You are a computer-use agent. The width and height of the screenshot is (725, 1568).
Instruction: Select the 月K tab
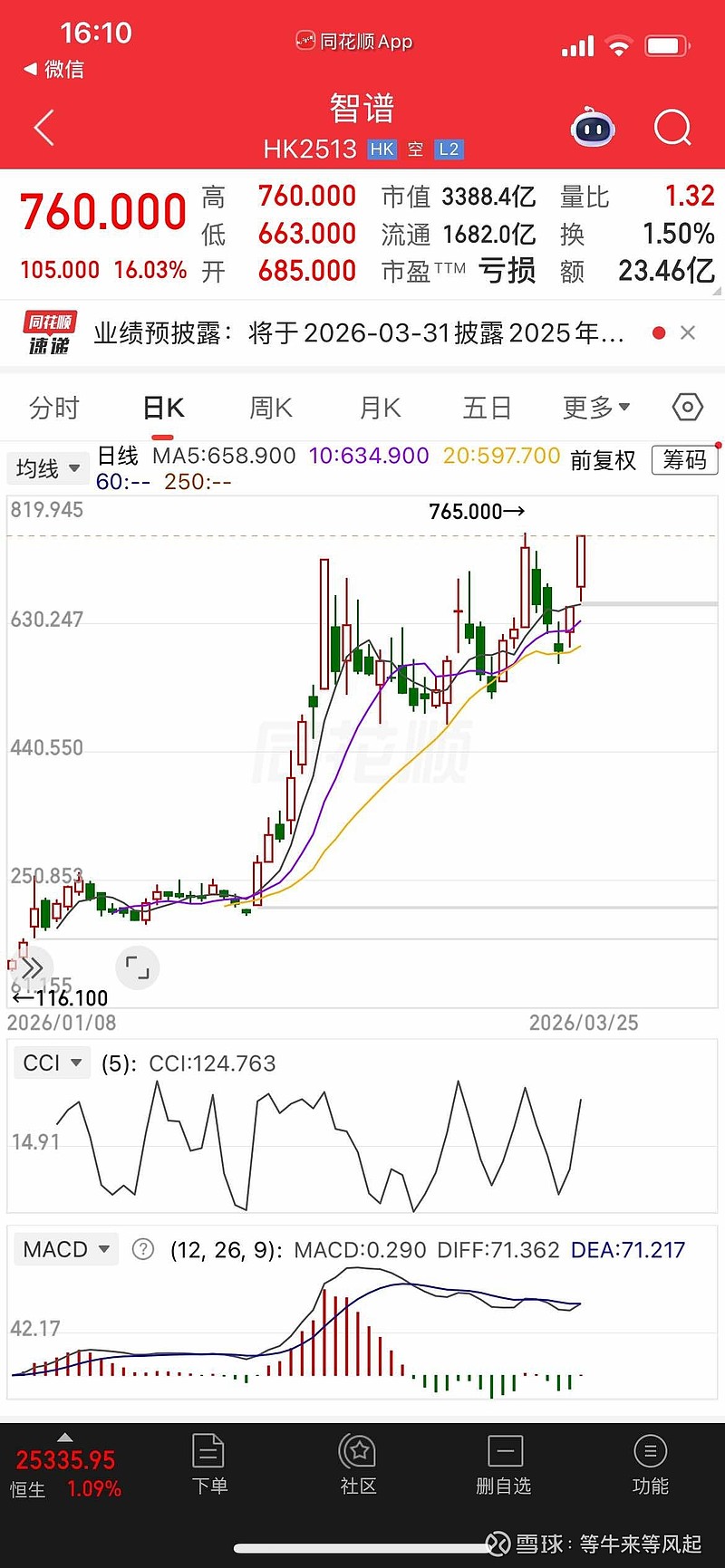381,409
